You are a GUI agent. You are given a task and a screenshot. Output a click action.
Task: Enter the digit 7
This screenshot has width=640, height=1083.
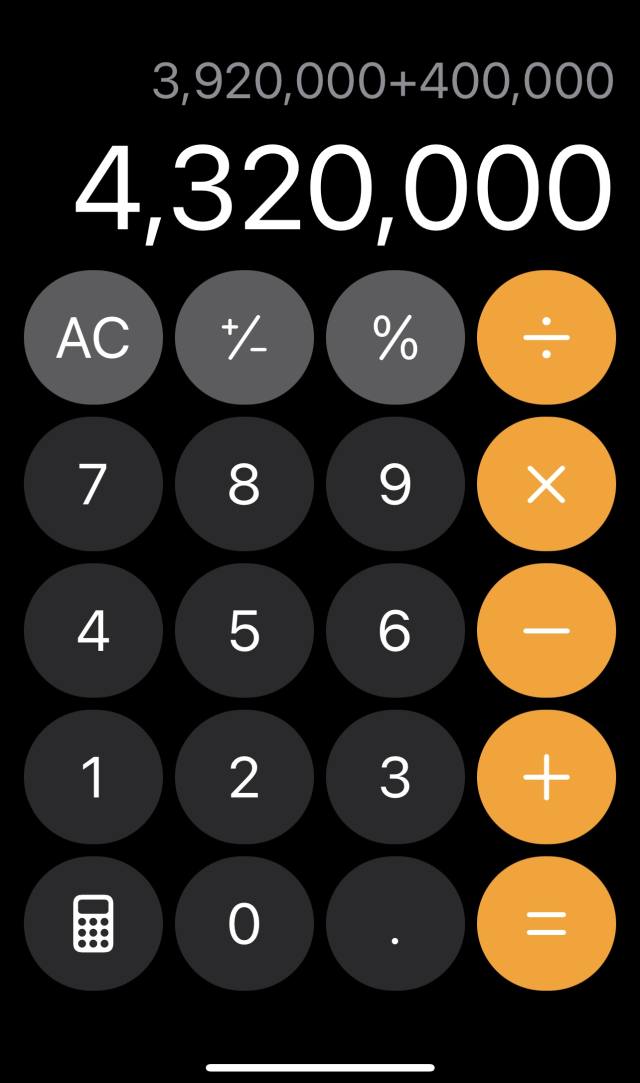coord(93,485)
